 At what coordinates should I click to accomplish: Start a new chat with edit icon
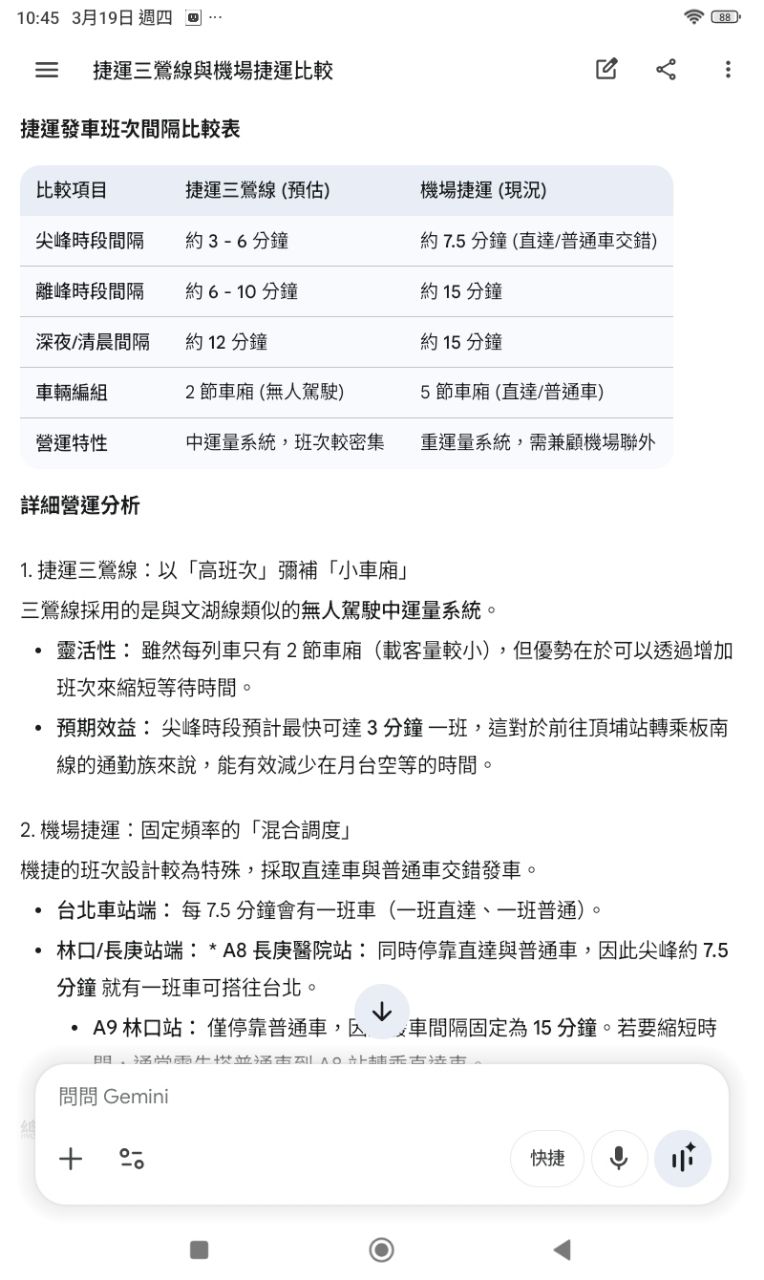click(x=606, y=69)
